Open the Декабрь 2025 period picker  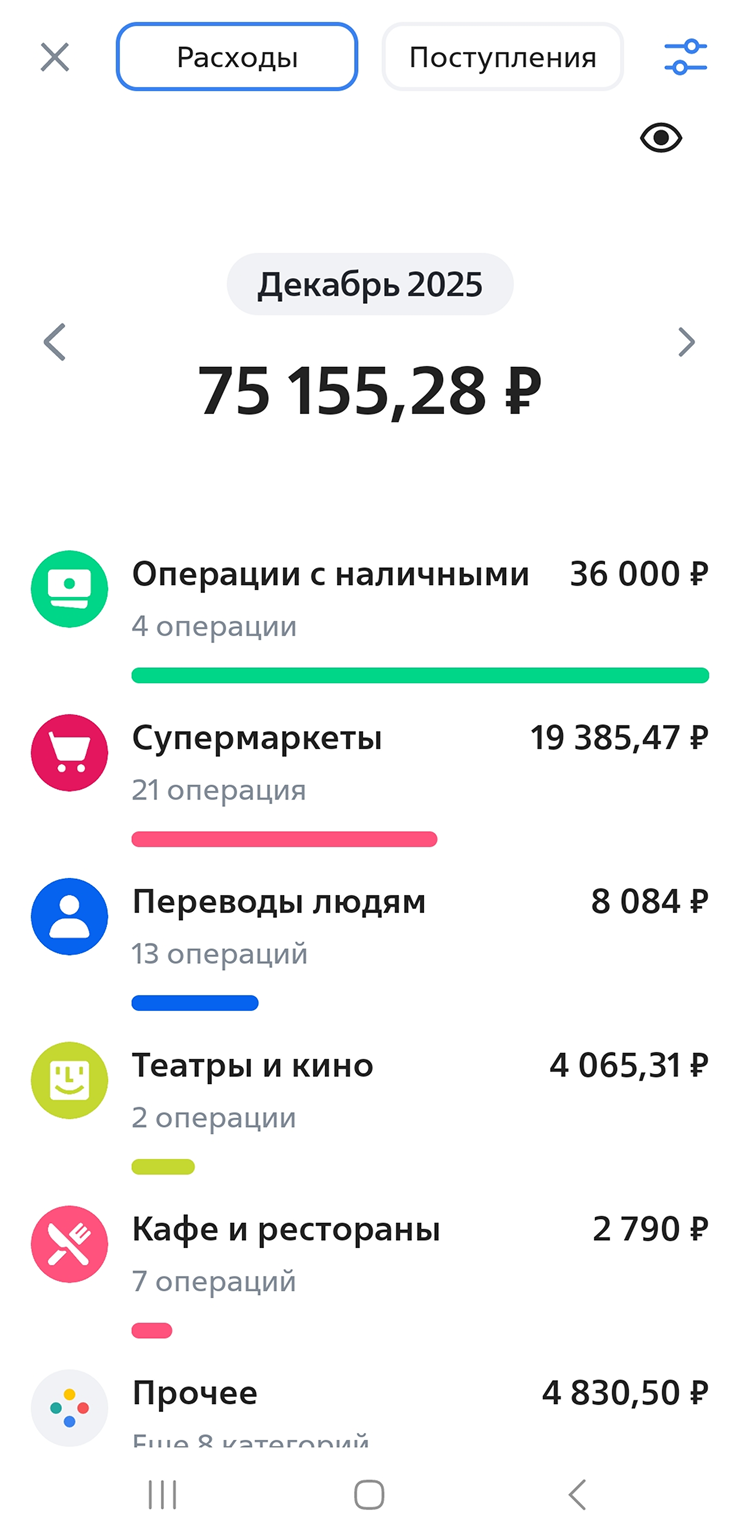tap(370, 285)
